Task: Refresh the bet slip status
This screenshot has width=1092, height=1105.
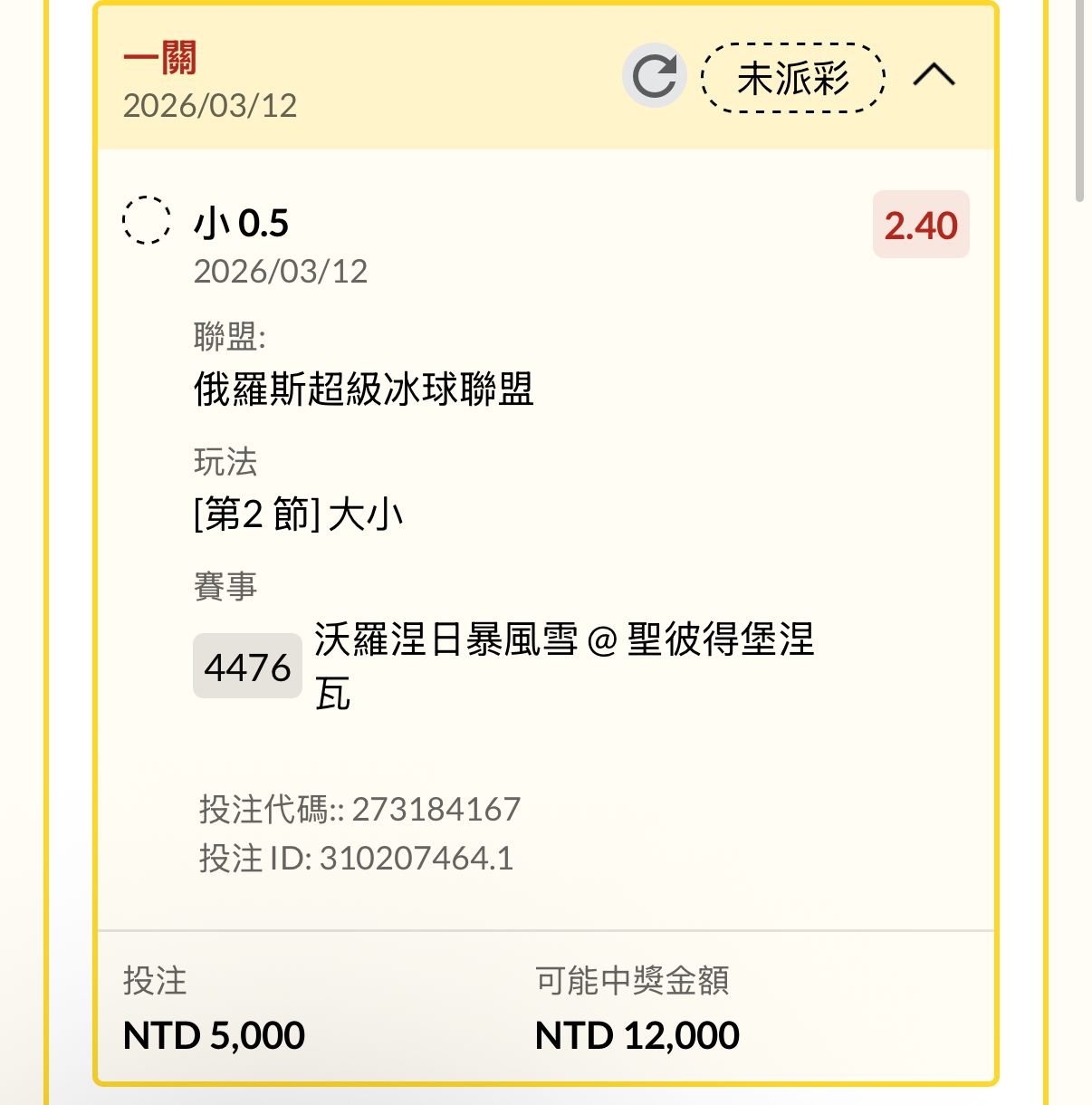Action: 654,76
